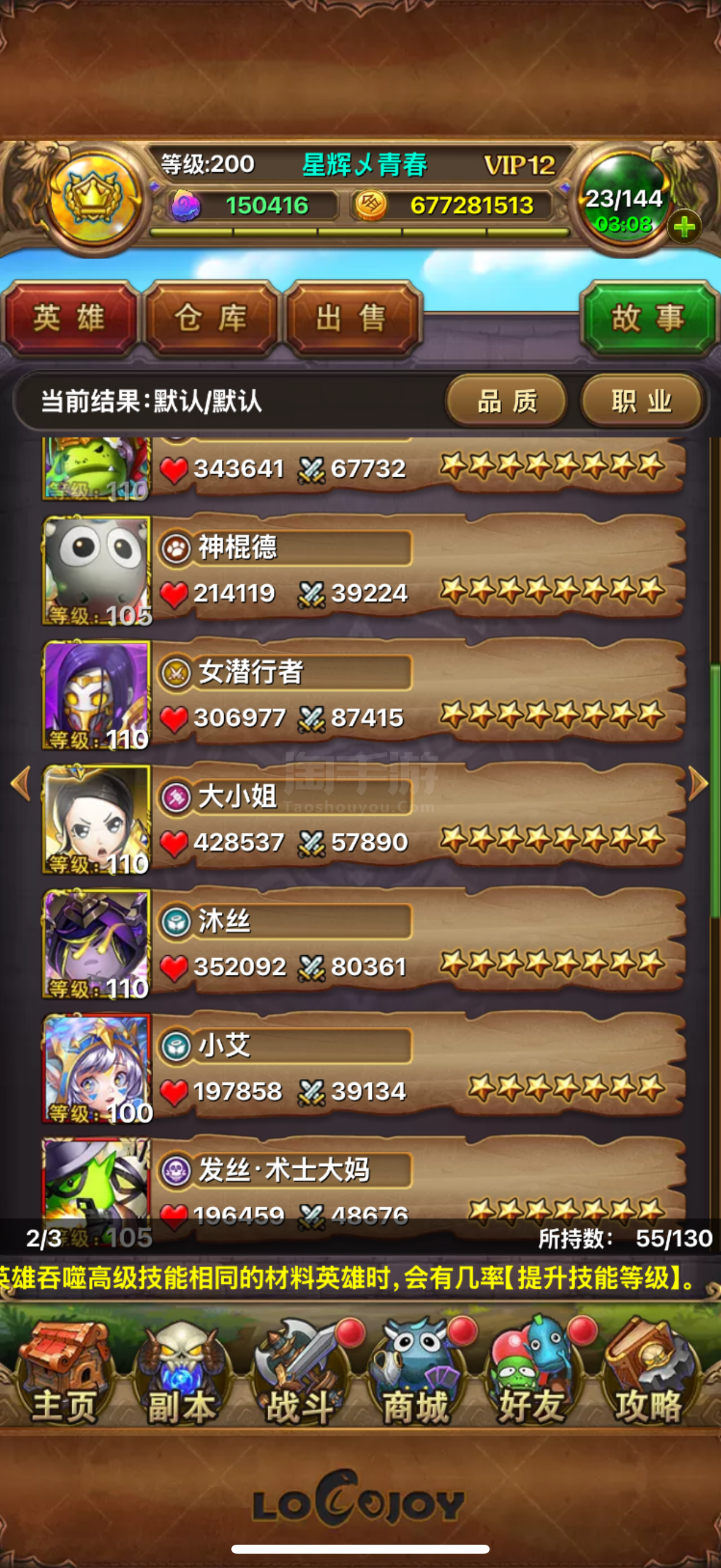Viewport: 721px width, 1568px height.
Task: Go to previous page with left arrow
Action: pos(21,784)
